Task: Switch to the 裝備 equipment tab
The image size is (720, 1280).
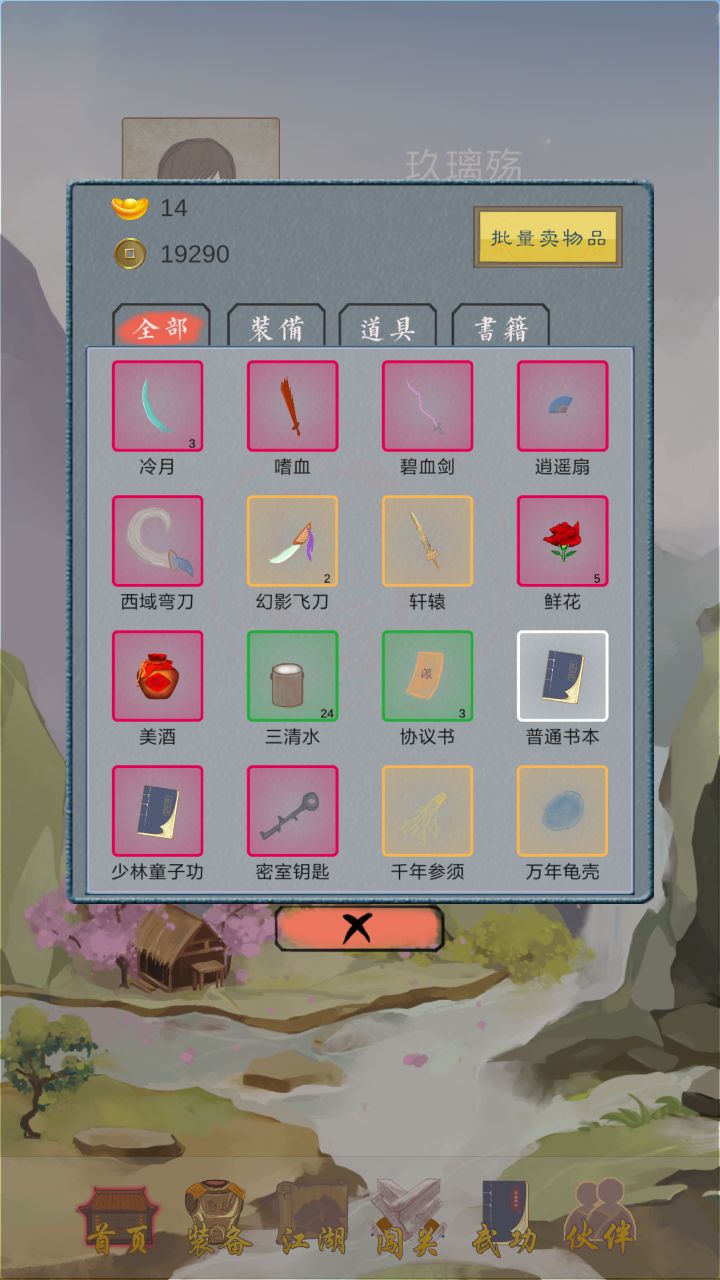Action: pyautogui.click(x=276, y=328)
